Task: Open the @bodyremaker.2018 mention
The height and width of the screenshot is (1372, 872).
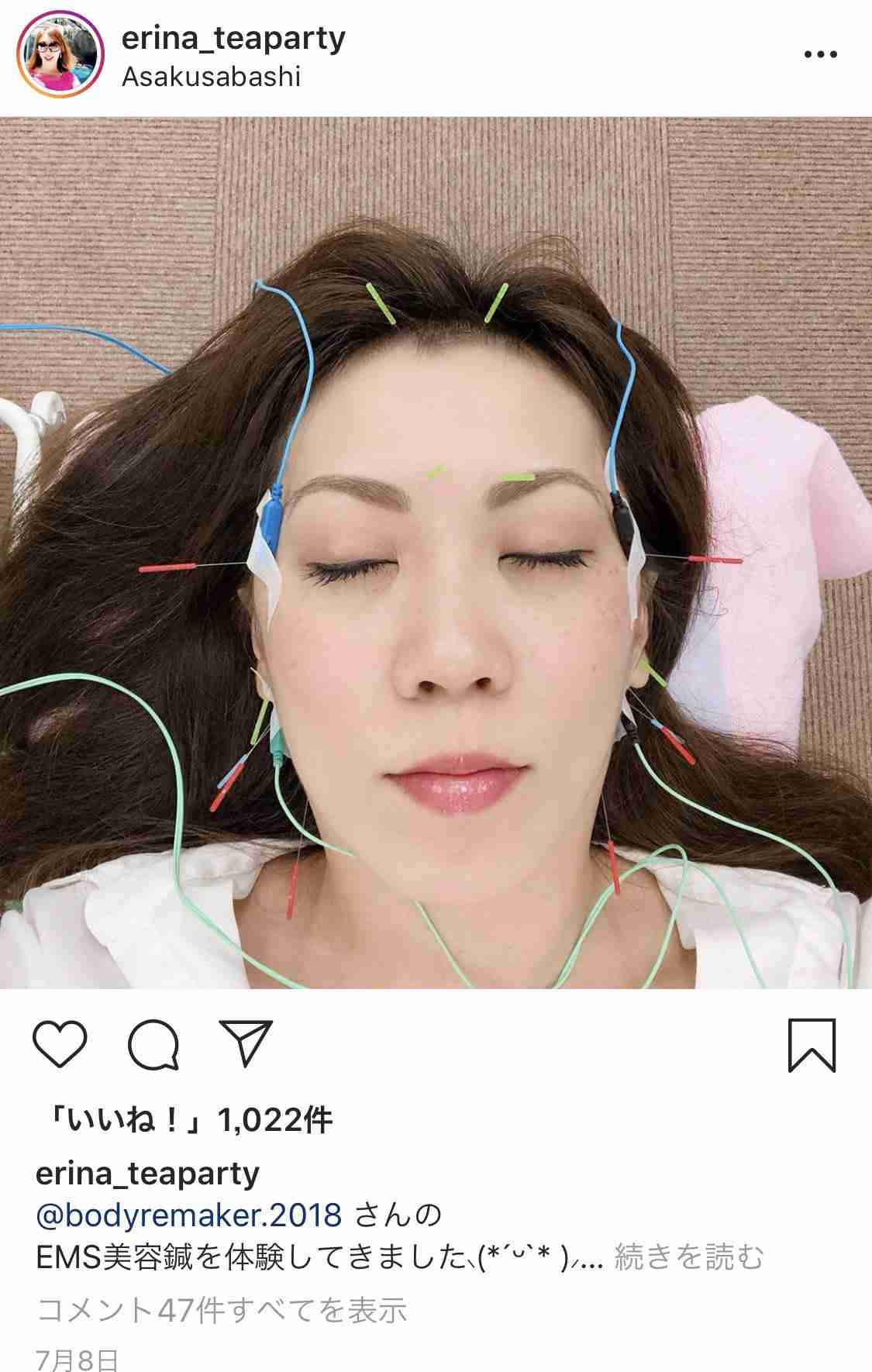Action: [x=189, y=1214]
